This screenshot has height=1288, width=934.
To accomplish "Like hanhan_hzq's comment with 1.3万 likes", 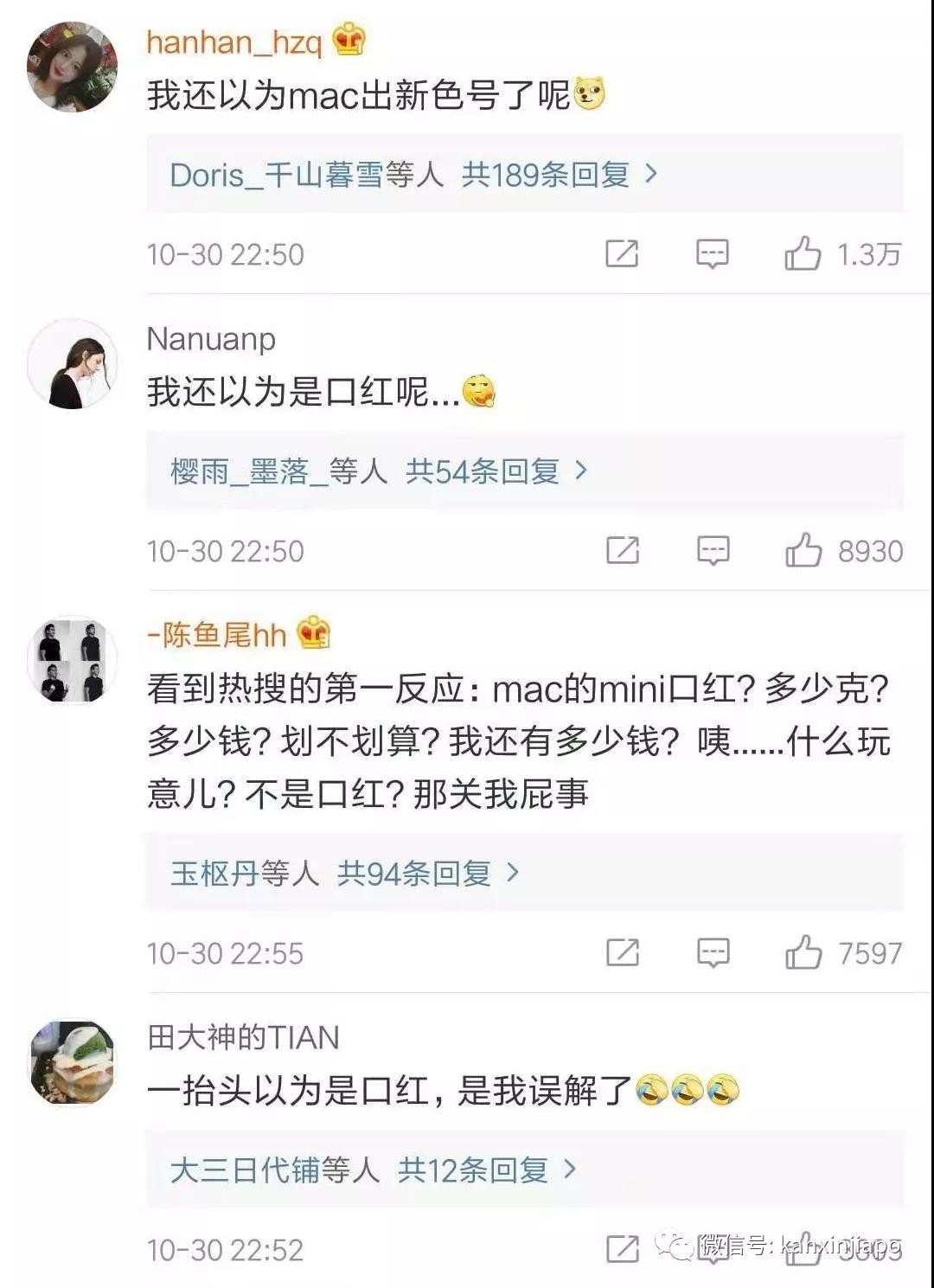I will tap(803, 253).
